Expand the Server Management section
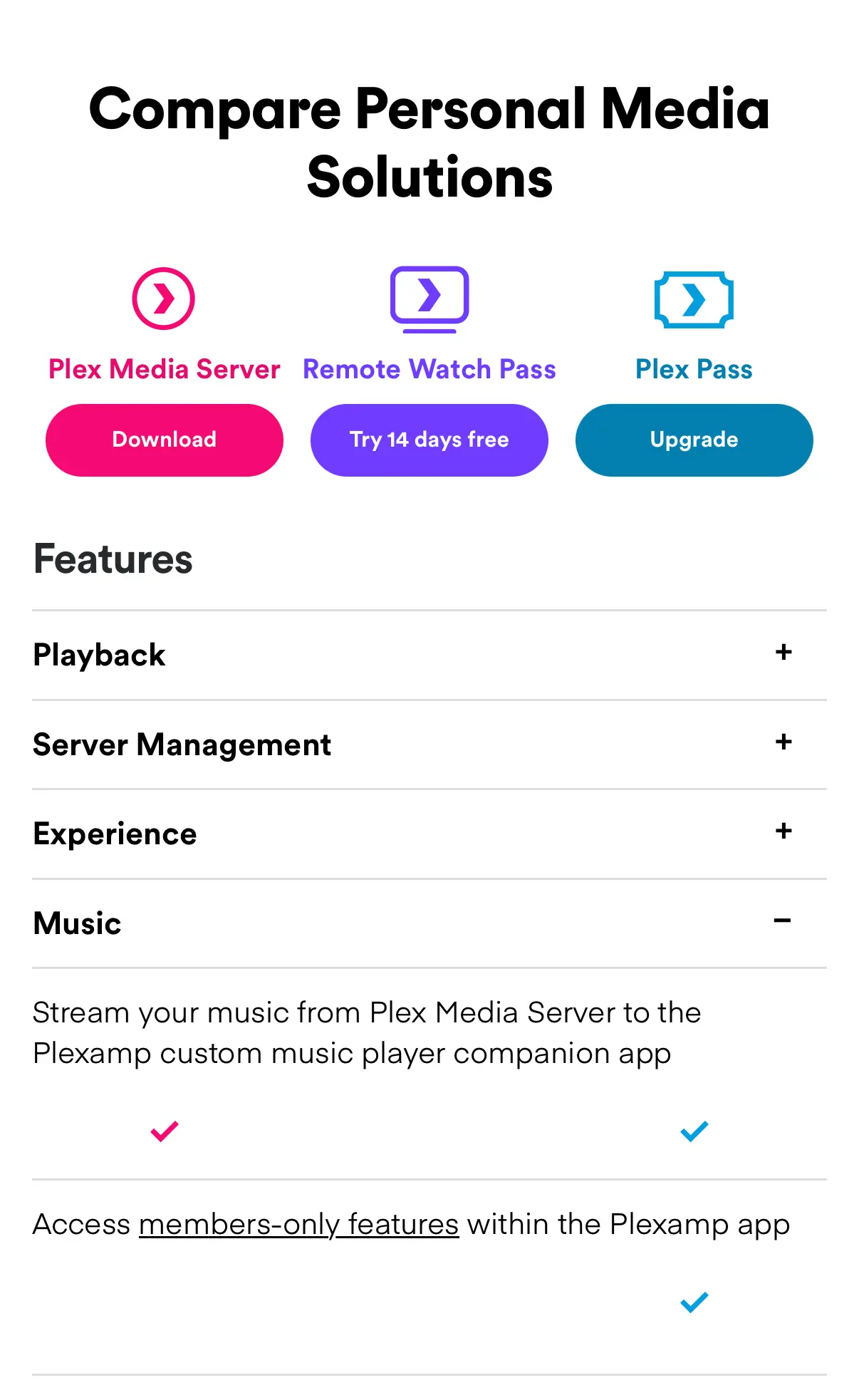Screen dimensions: 859x1400 [783, 742]
